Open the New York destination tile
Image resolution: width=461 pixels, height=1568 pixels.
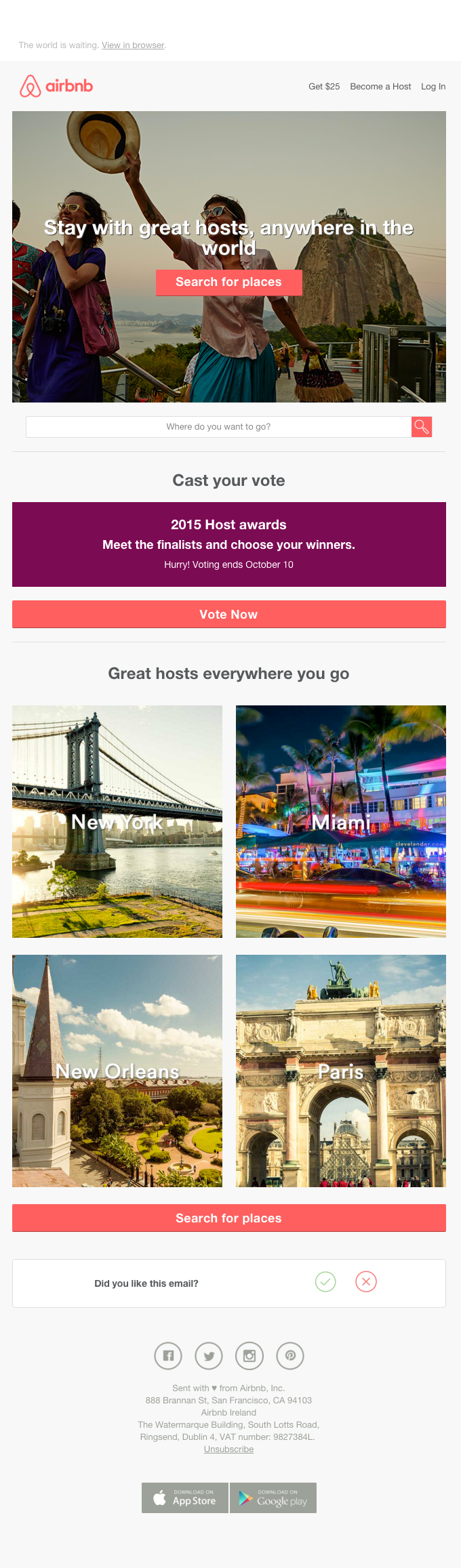tap(117, 821)
